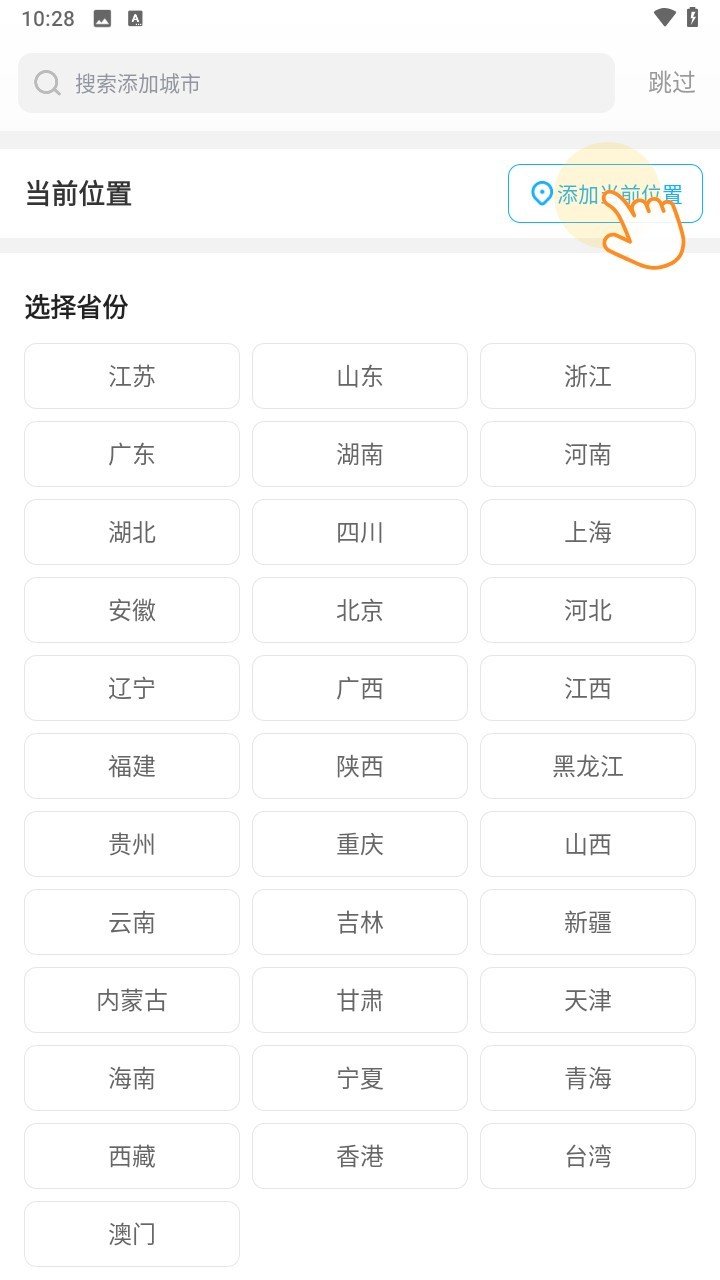Click 跳过 to skip city selection
This screenshot has height=1280, width=720.
coord(670,83)
